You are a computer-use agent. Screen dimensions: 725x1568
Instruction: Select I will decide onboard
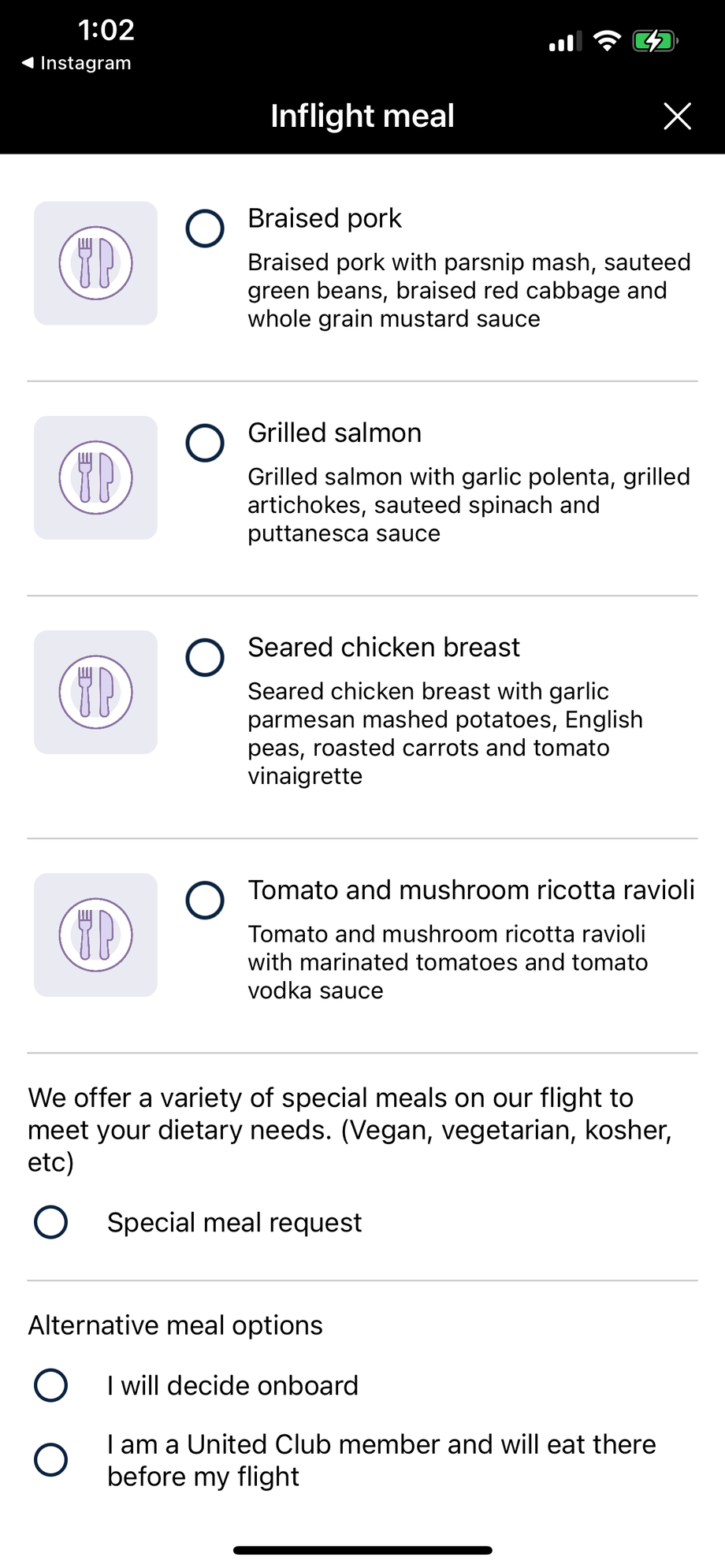pyautogui.click(x=51, y=1385)
